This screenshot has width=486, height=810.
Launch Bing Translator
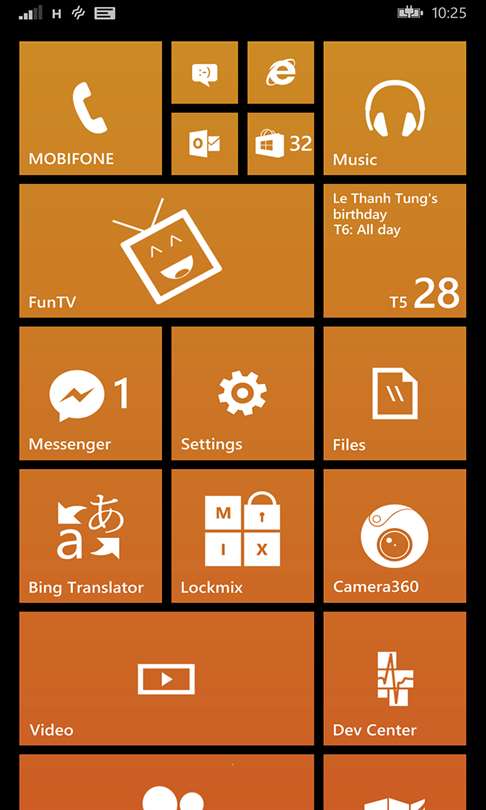tap(90, 536)
